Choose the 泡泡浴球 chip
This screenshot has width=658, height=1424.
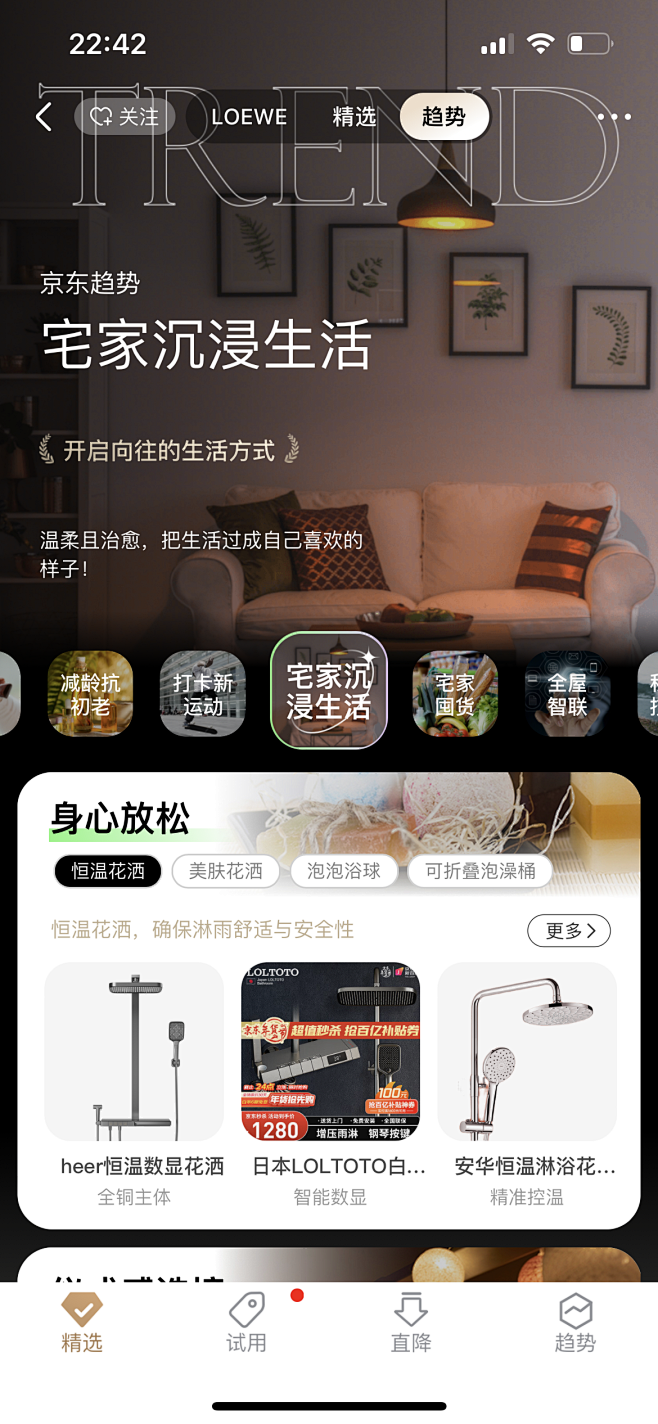tap(344, 871)
